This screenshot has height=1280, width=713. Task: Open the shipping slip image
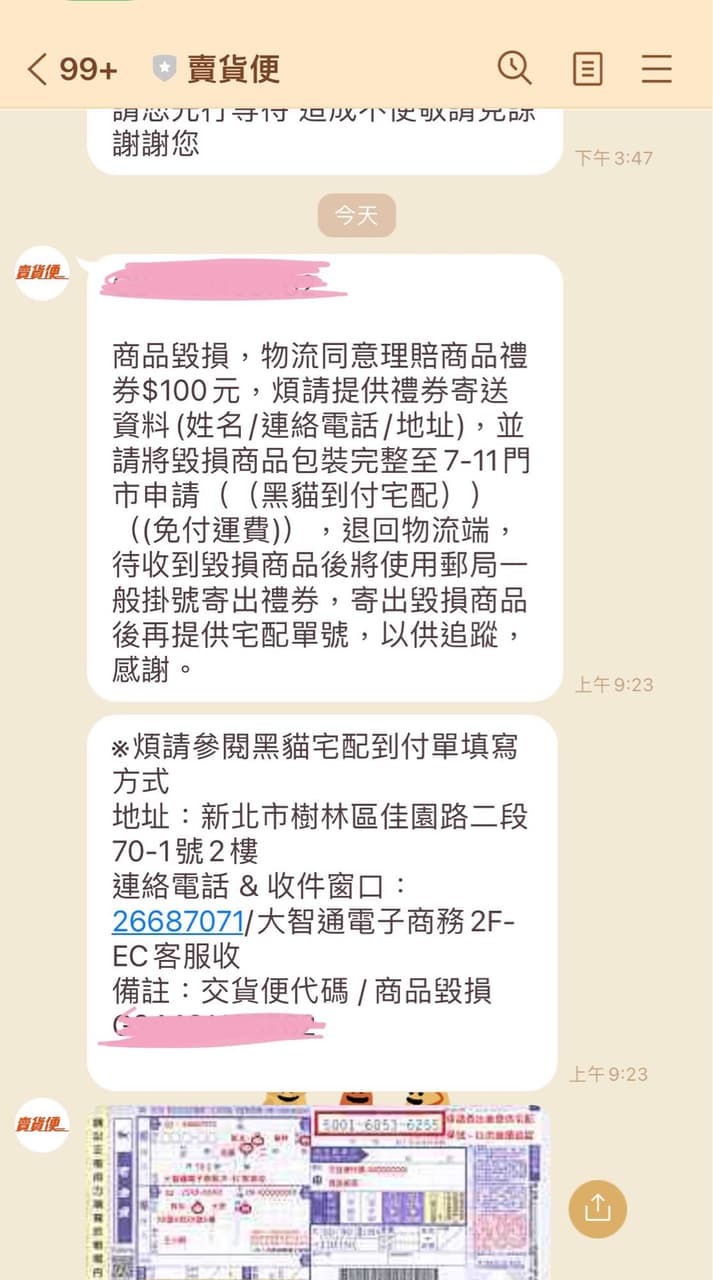(318, 1190)
